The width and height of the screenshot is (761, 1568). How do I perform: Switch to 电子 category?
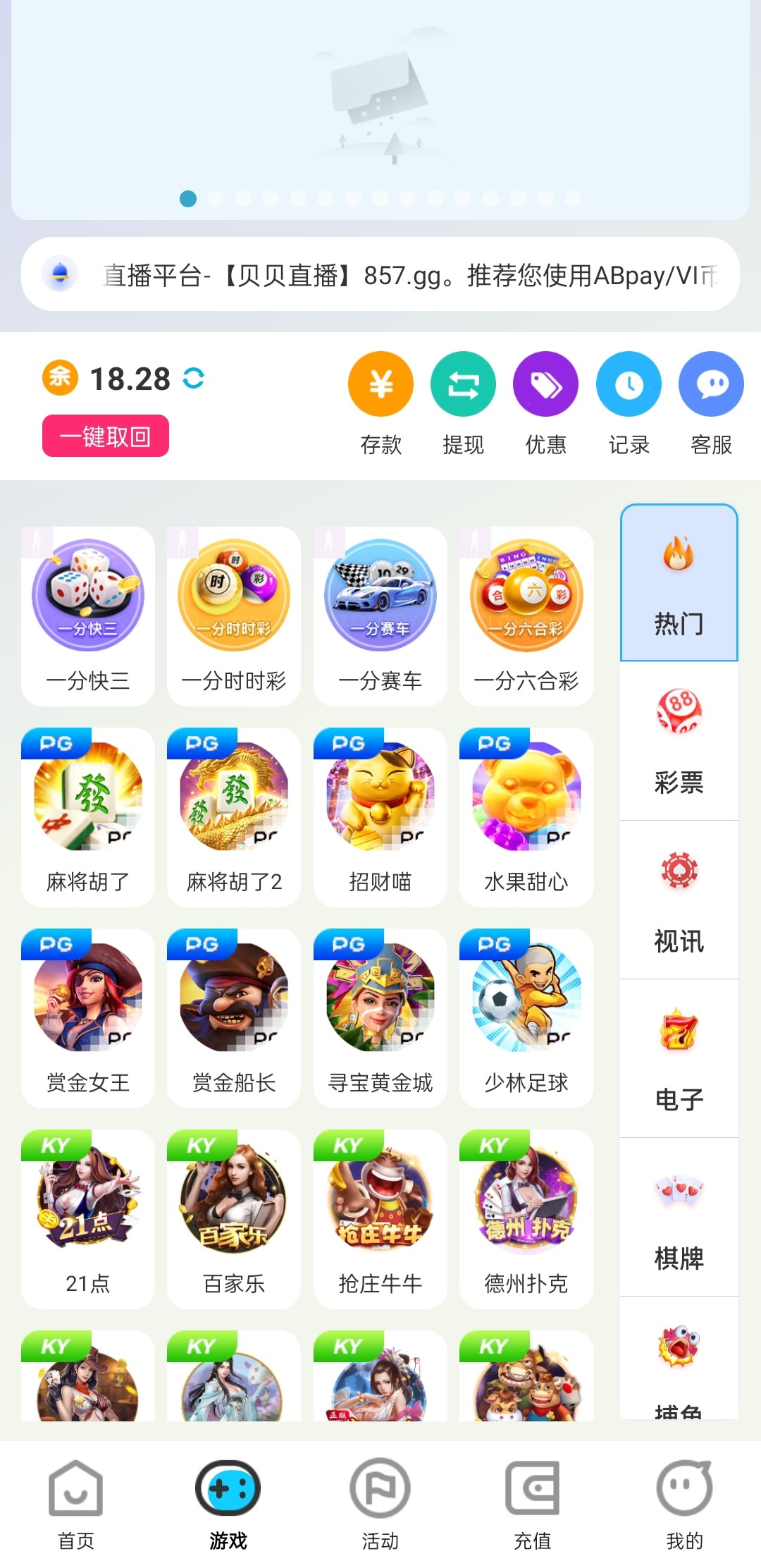[679, 1059]
